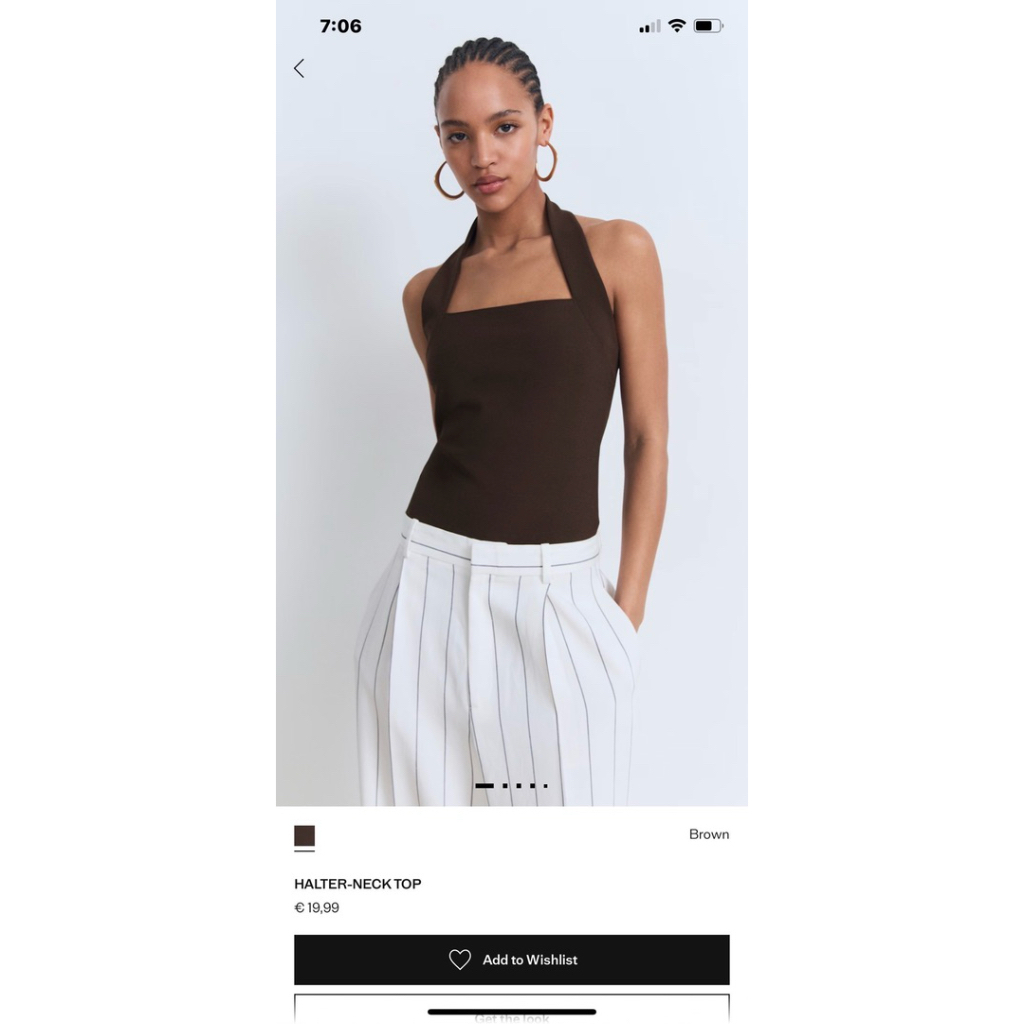
Task: Add the halter-neck top to Wishlist
Action: click(x=511, y=959)
